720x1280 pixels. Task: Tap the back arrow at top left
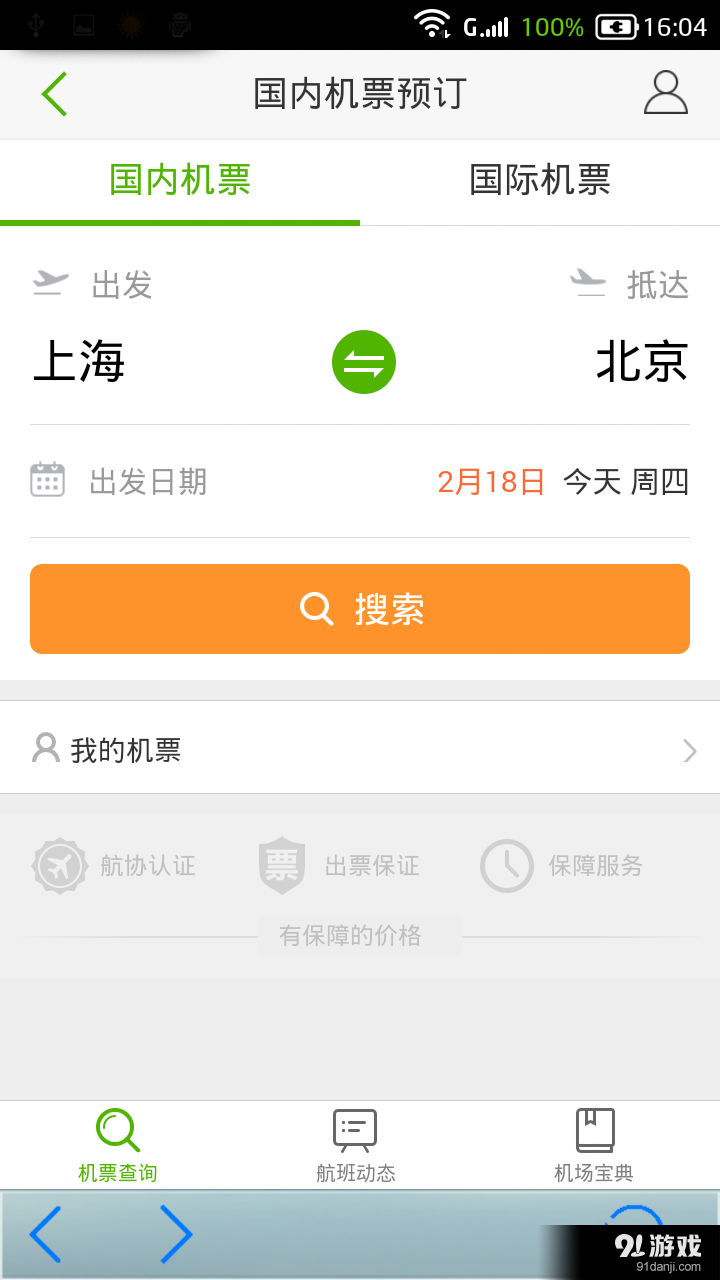(x=54, y=93)
